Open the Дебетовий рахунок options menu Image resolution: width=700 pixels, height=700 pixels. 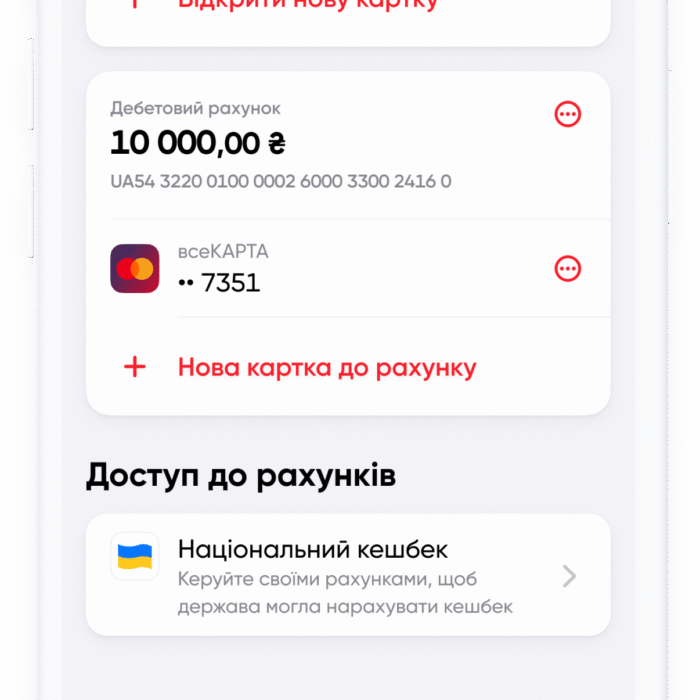pyautogui.click(x=567, y=115)
